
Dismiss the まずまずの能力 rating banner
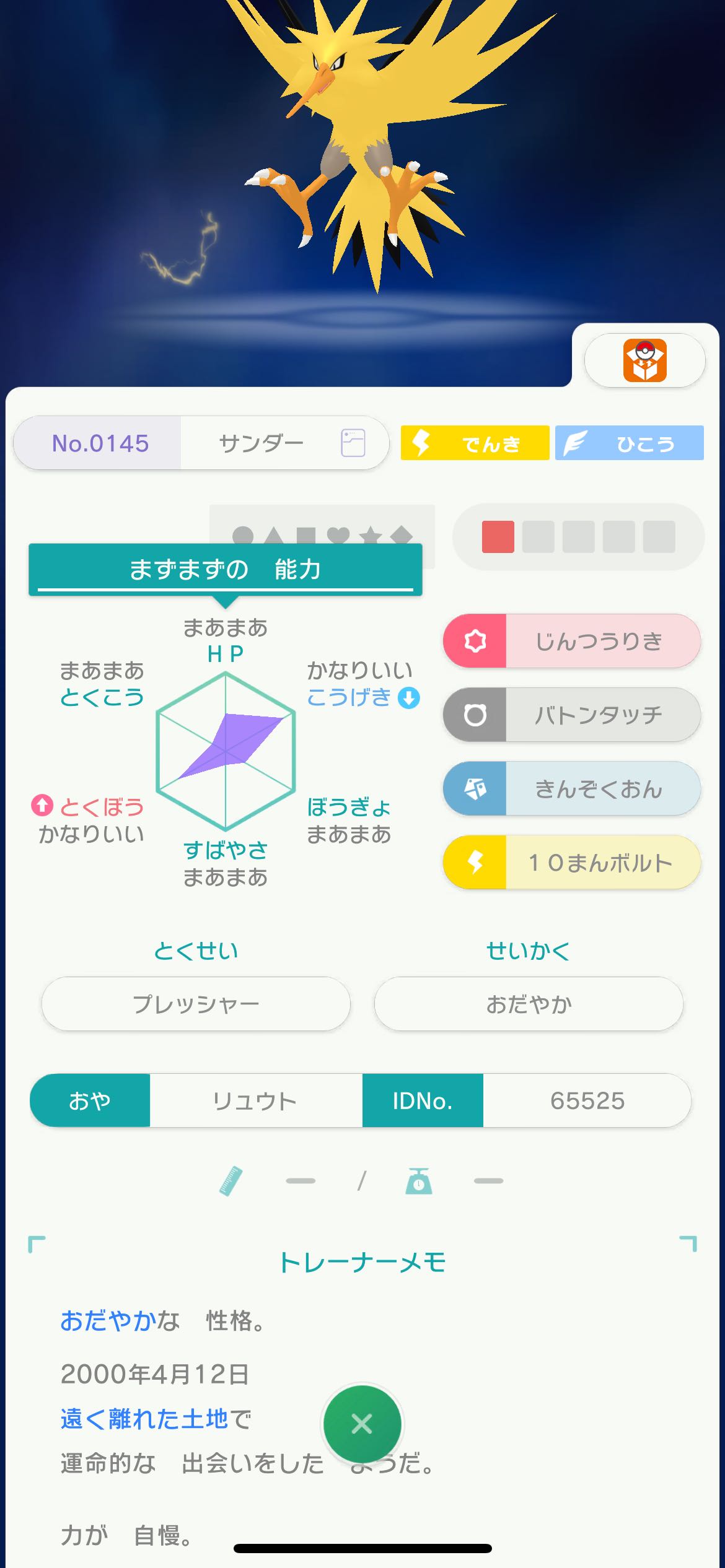click(226, 569)
